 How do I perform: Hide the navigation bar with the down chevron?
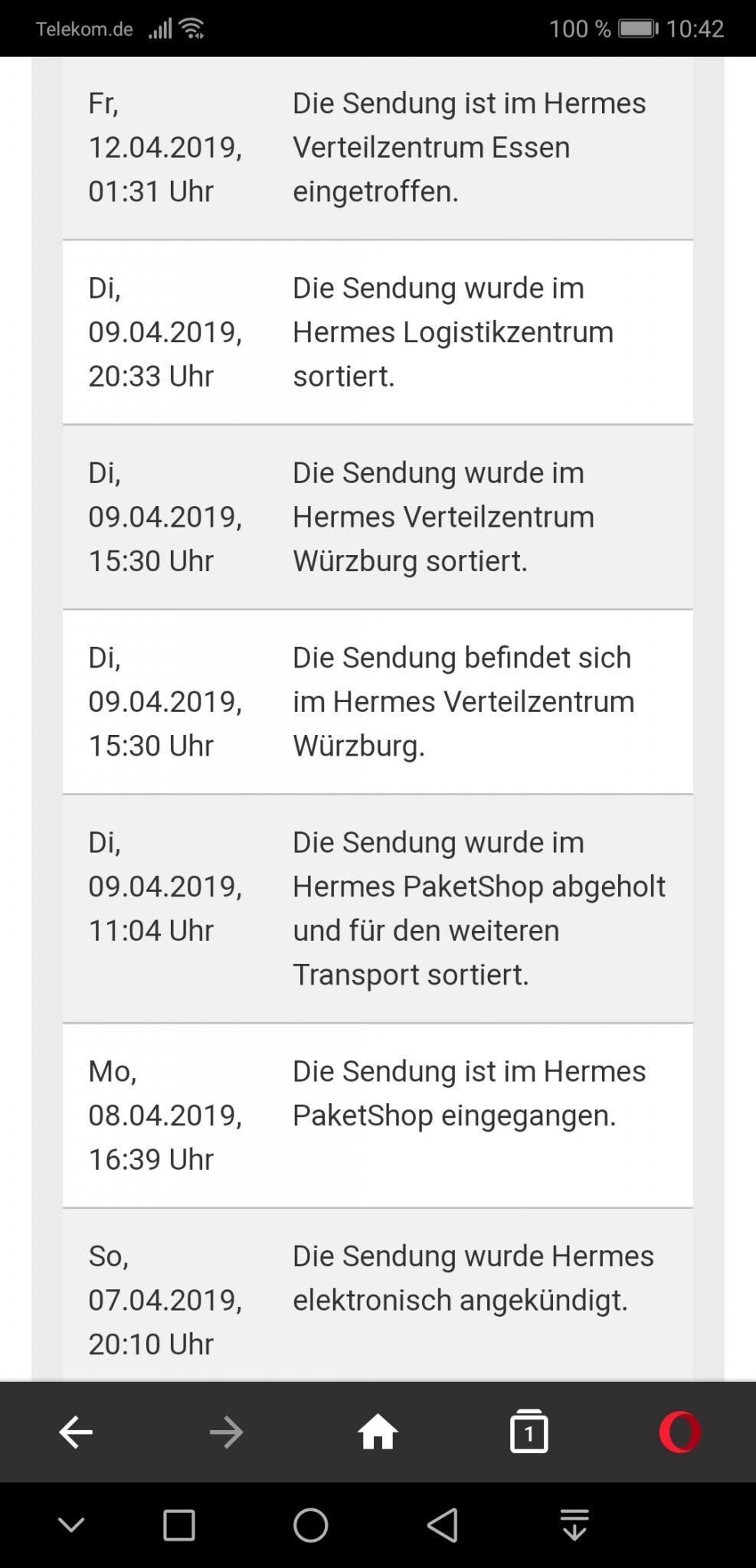(x=71, y=1524)
